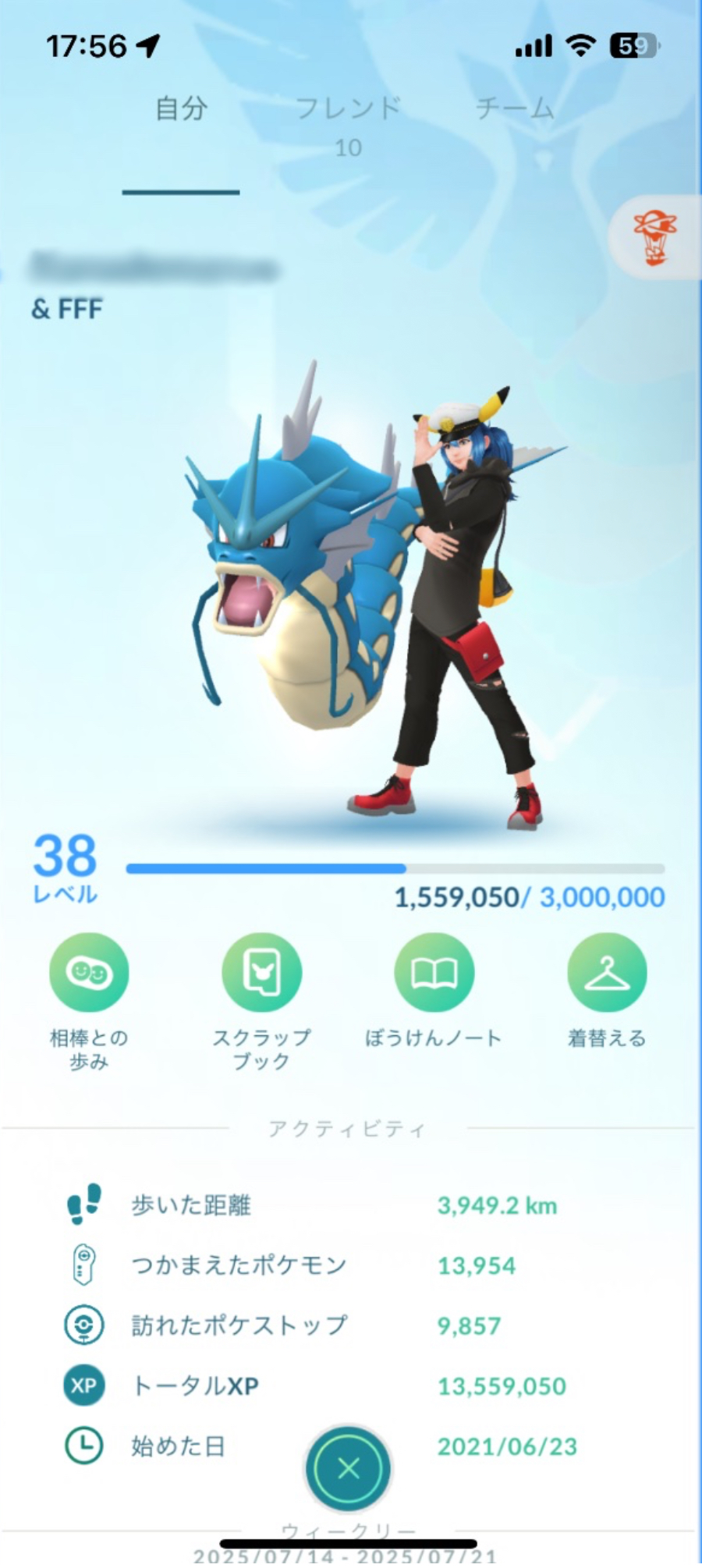Open 相棒との歩み buddy history
This screenshot has height=1568, width=702.
89,972
